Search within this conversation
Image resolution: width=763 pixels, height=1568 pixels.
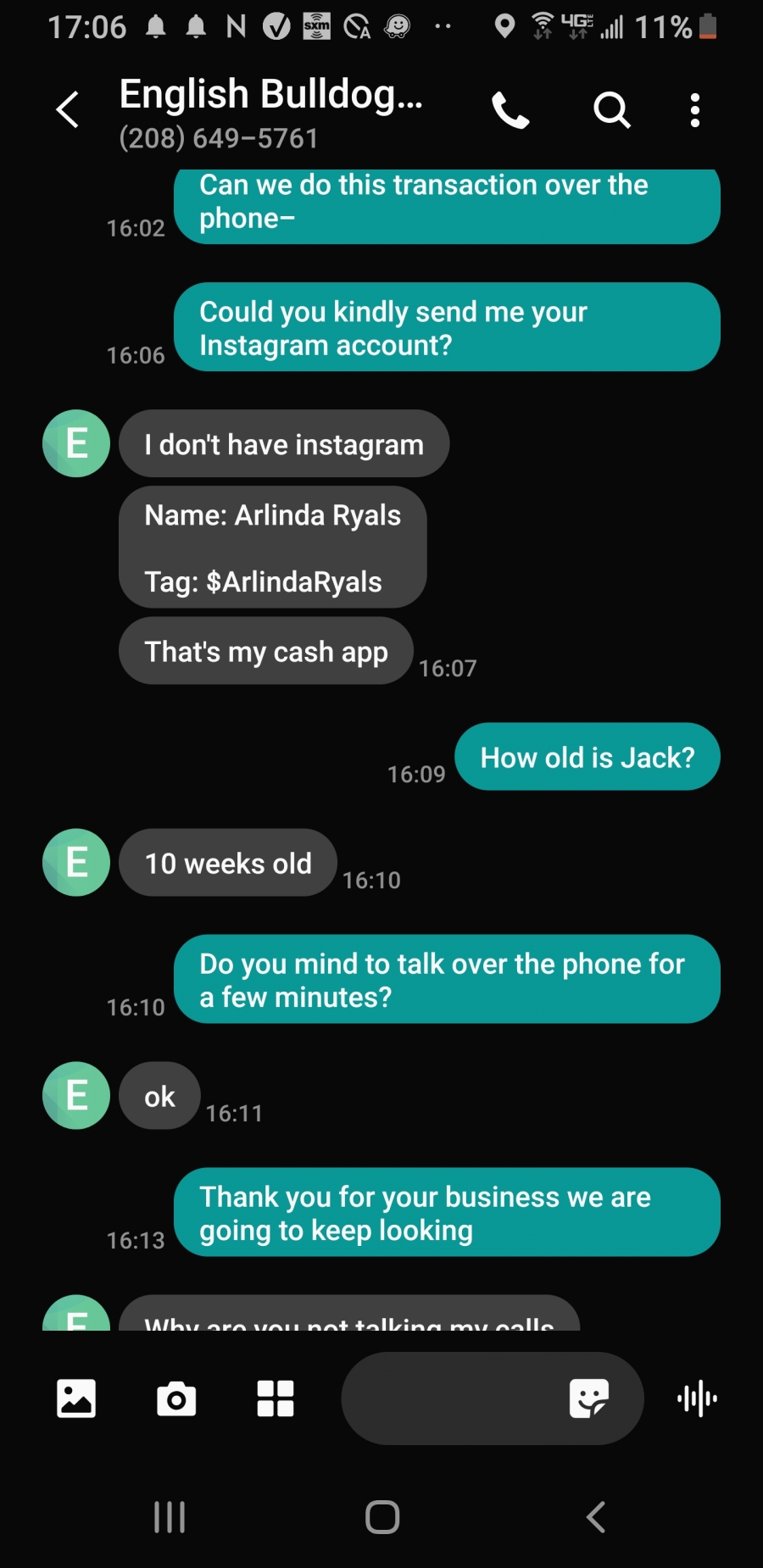coord(611,110)
